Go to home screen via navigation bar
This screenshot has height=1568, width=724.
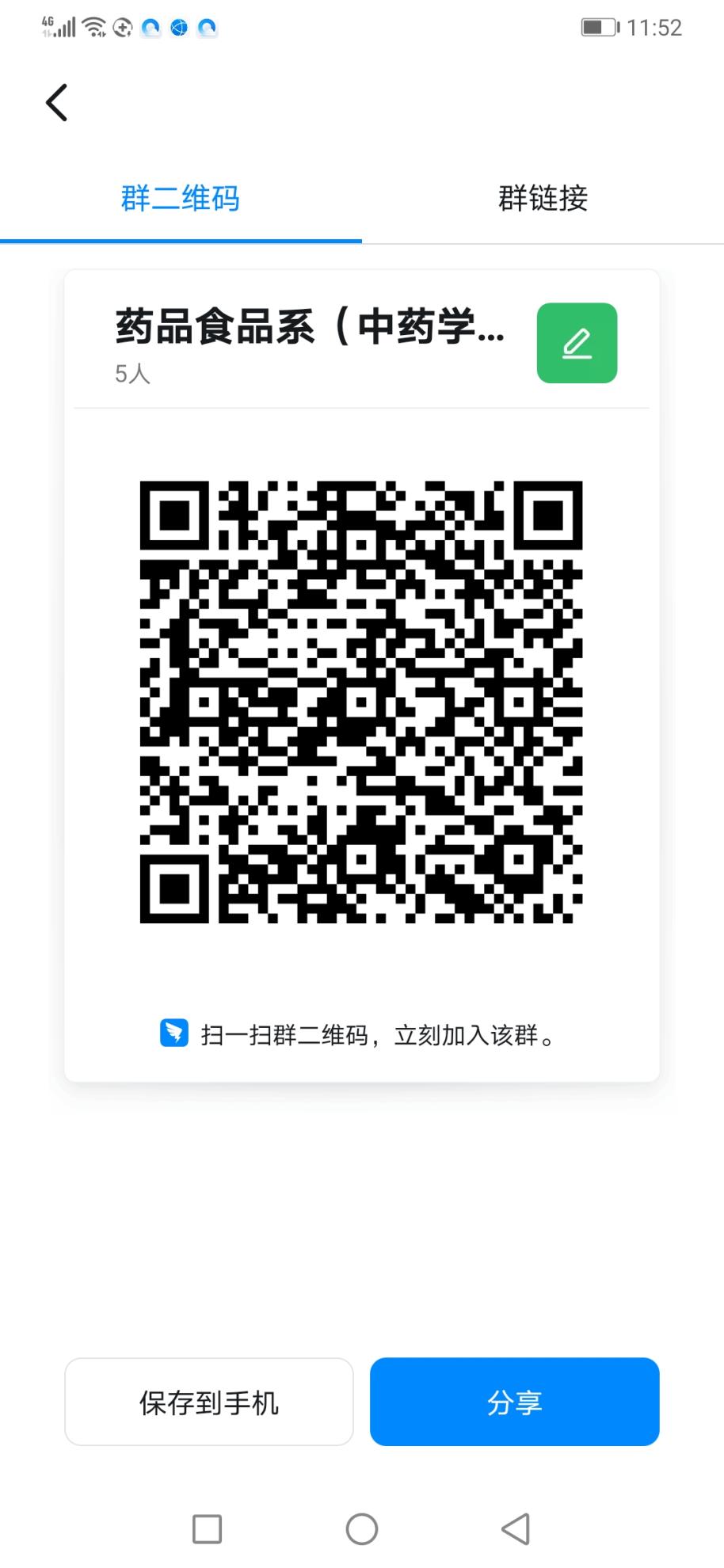[362, 1529]
